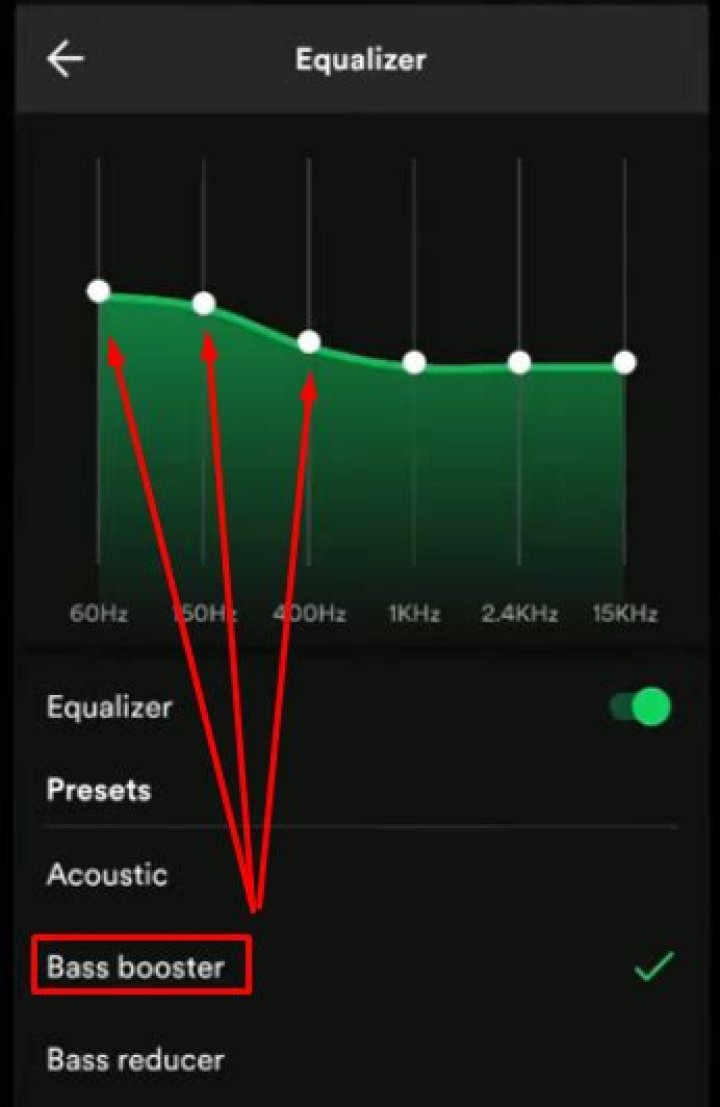720x1107 pixels.
Task: Select the Acoustic preset
Action: coord(107,875)
